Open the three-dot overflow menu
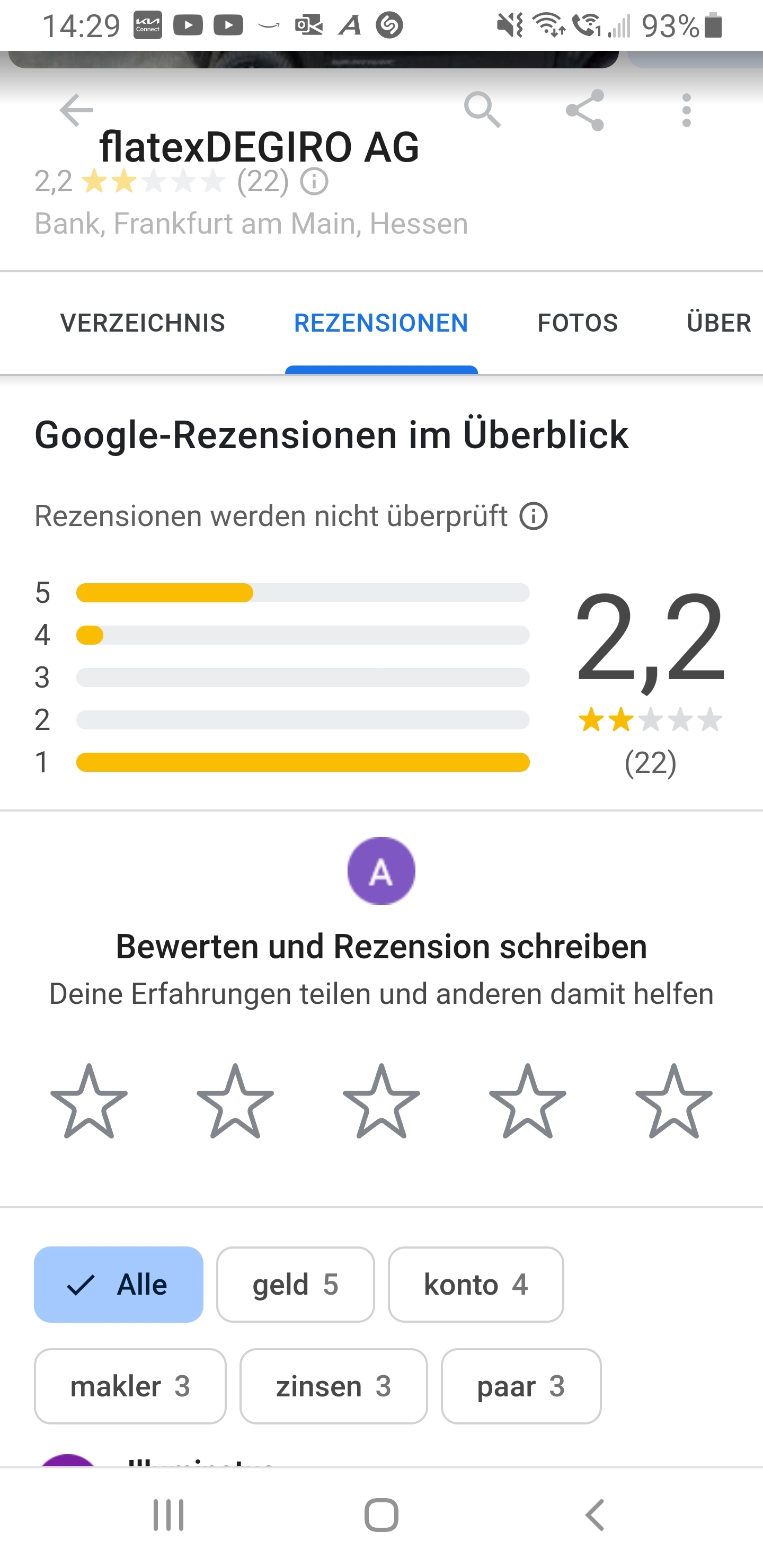Viewport: 763px width, 1568px height. point(687,110)
